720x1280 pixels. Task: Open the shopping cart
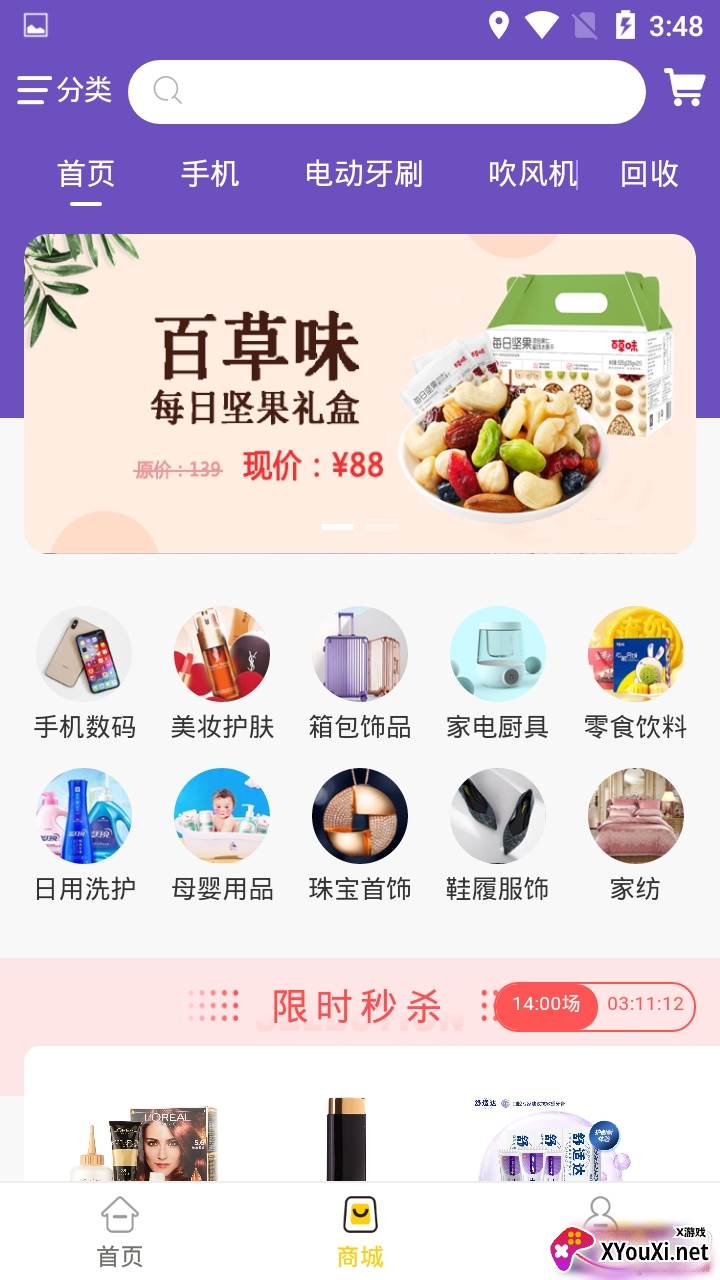point(684,88)
